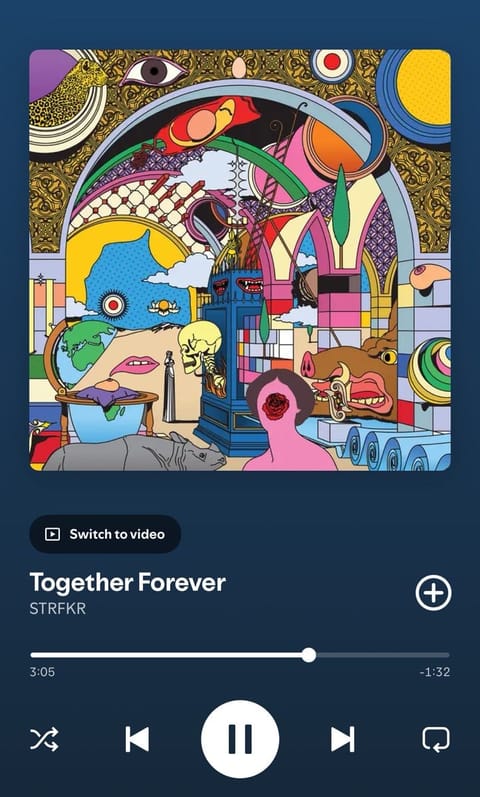Open the STRFKR artist link
The image size is (480, 797).
[x=57, y=608]
